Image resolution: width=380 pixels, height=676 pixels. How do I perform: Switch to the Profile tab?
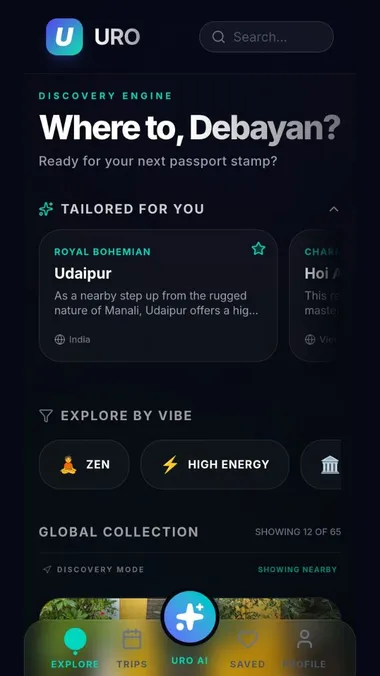click(x=304, y=648)
